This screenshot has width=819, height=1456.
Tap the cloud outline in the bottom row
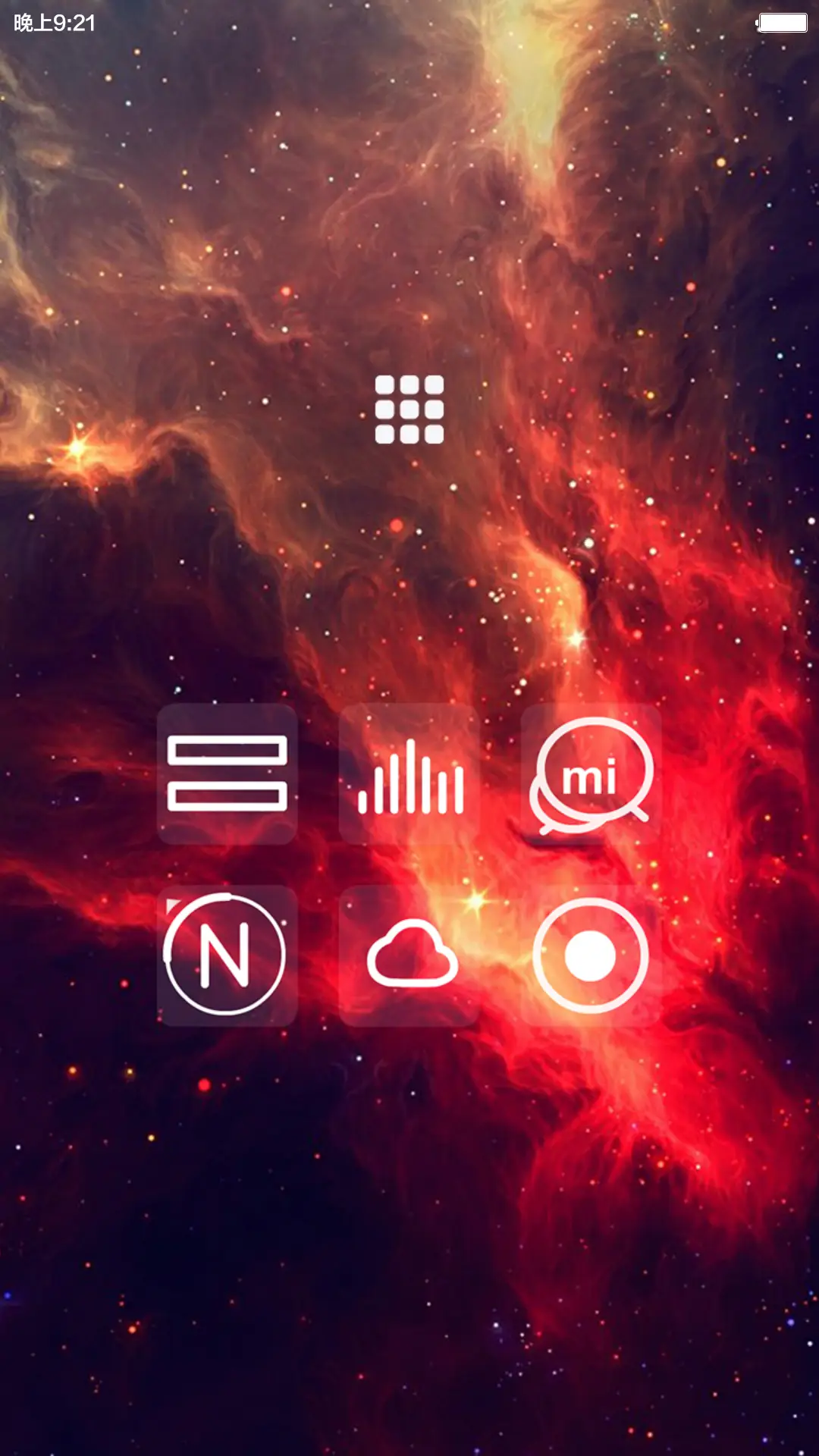tap(409, 955)
